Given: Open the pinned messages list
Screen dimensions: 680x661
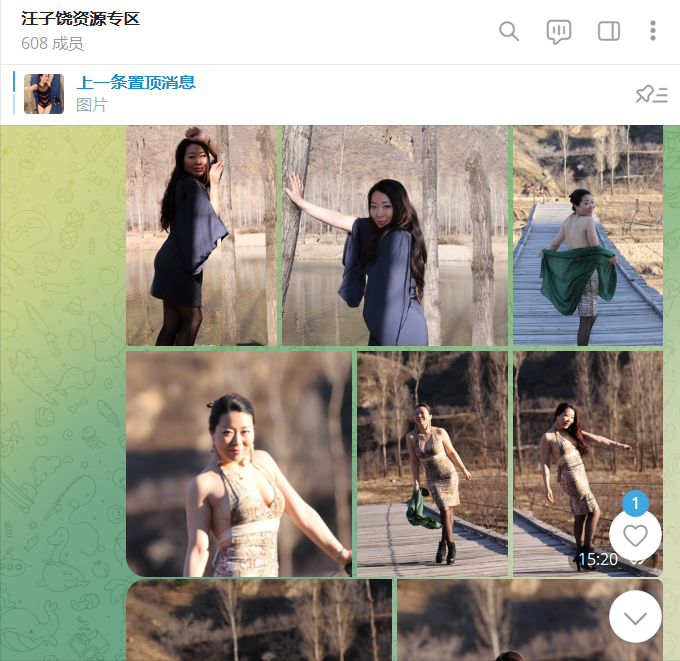Looking at the screenshot, I should 651,94.
